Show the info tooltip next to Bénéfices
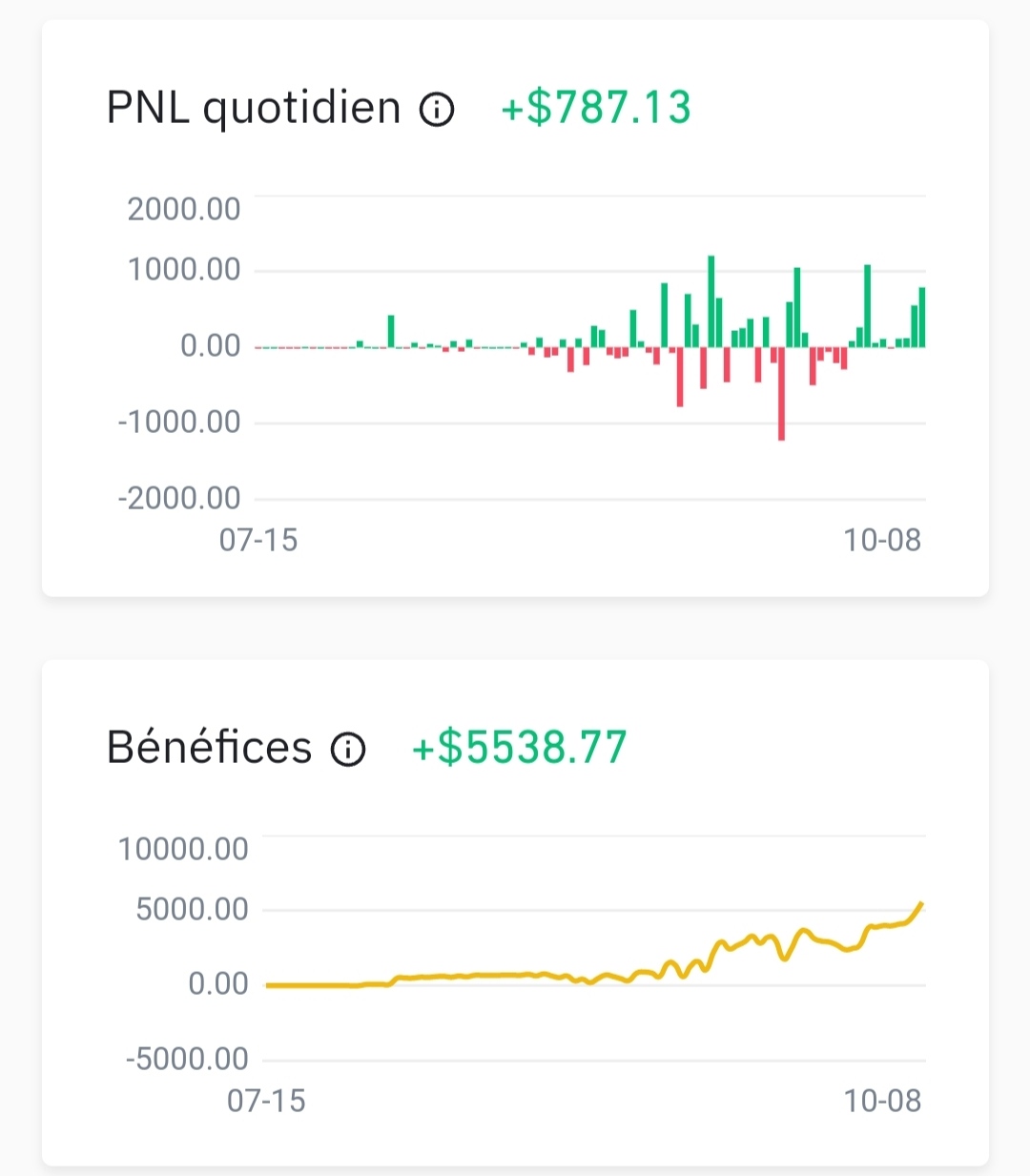Image resolution: width=1030 pixels, height=1176 pixels. [x=348, y=750]
